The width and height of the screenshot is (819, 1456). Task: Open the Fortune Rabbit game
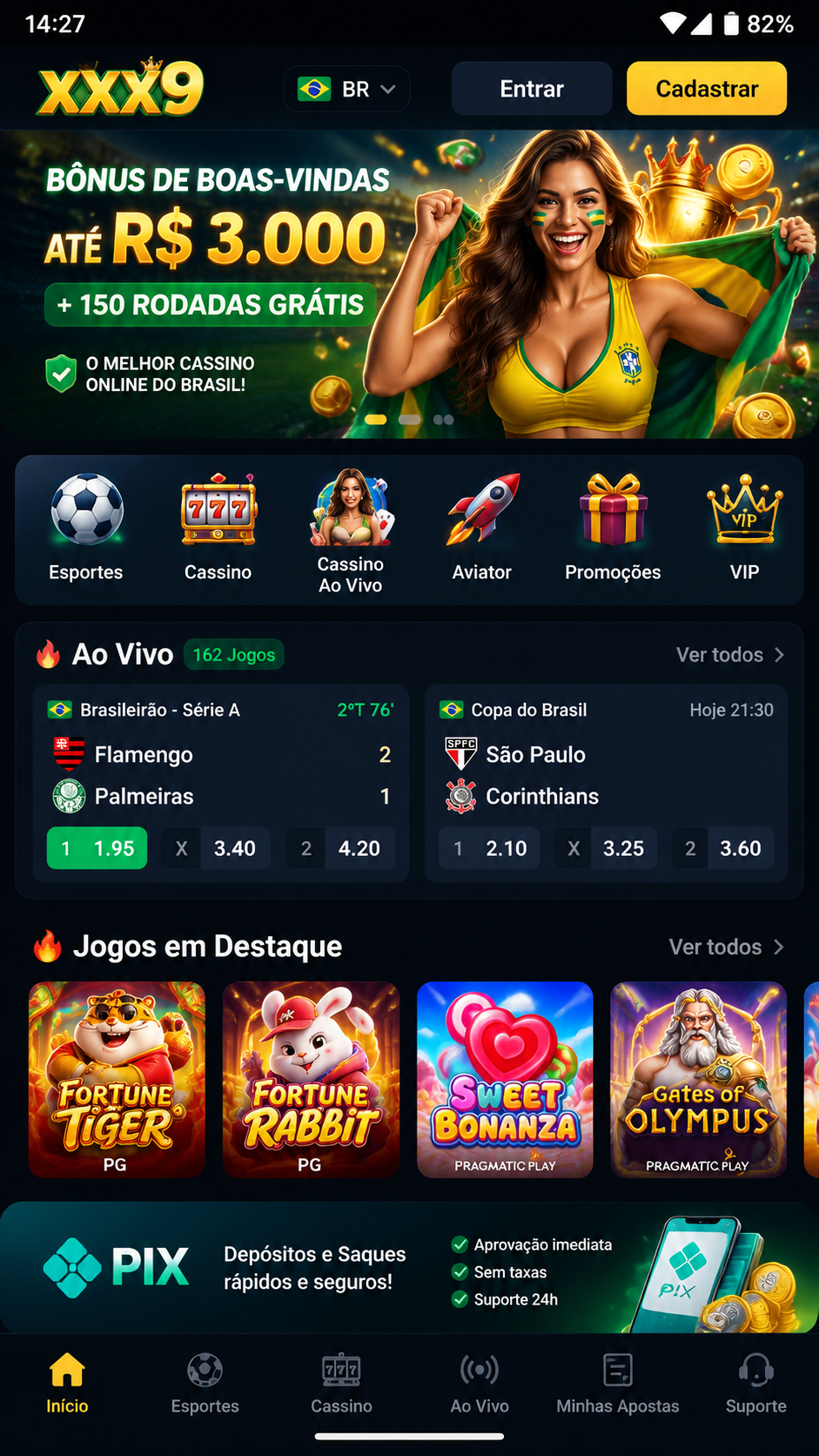[x=311, y=1080]
